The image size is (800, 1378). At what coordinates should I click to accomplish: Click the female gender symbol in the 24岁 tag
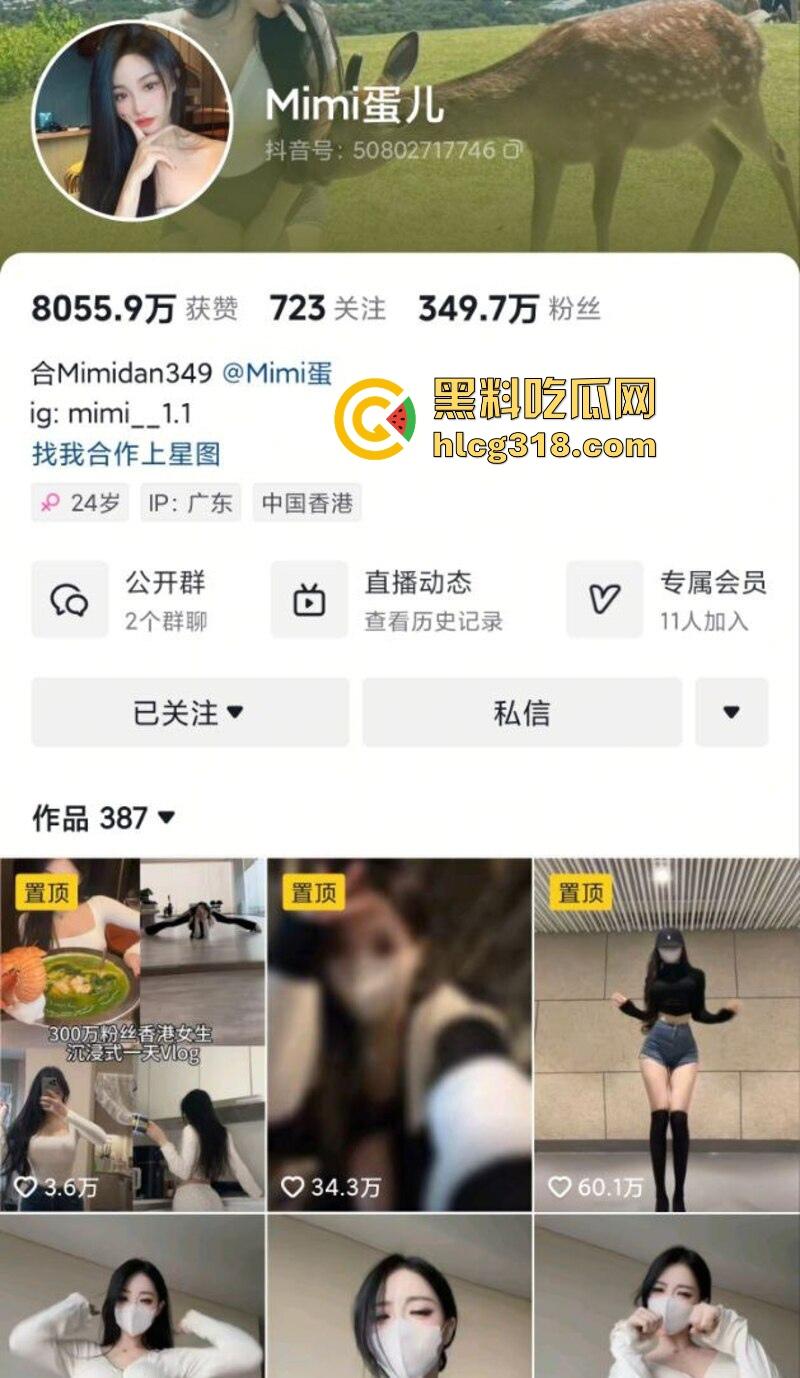[x=50, y=504]
